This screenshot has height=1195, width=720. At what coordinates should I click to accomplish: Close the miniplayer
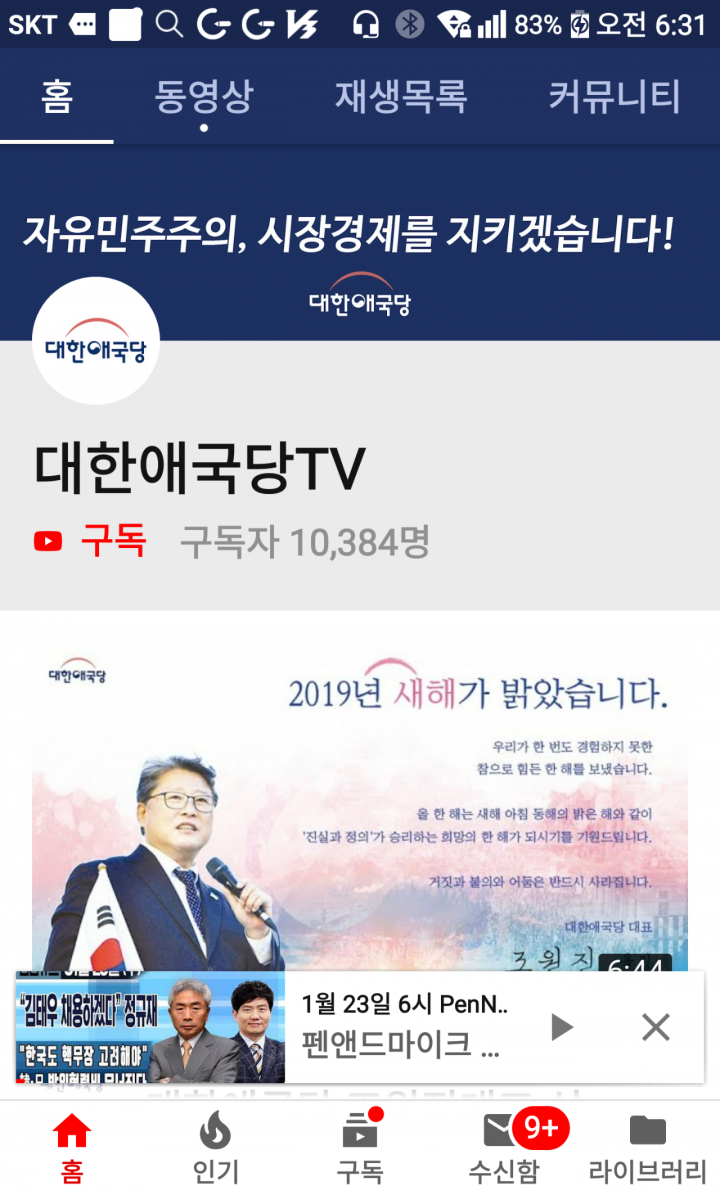655,1027
